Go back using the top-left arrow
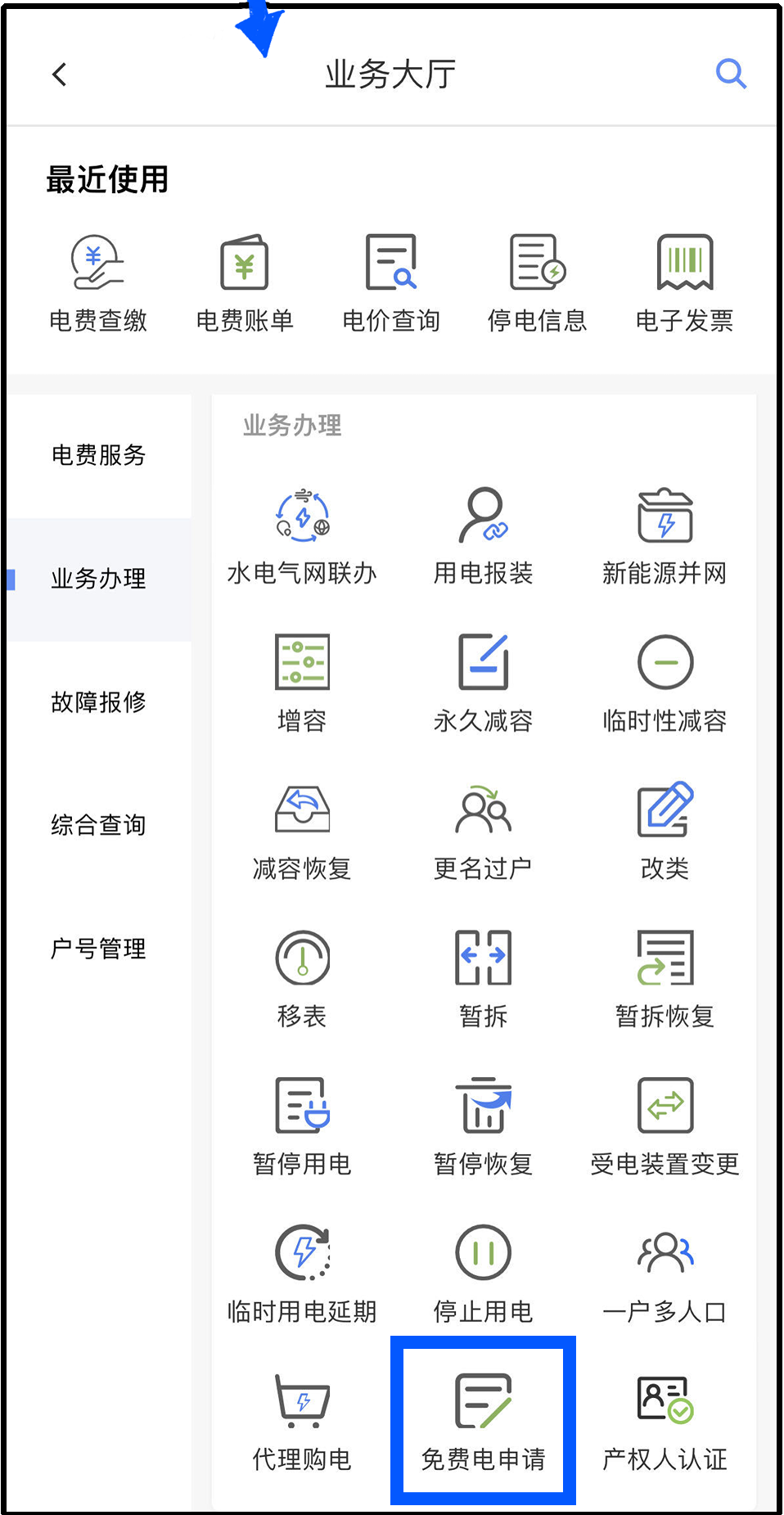Image resolution: width=784 pixels, height=1515 pixels. (x=60, y=74)
